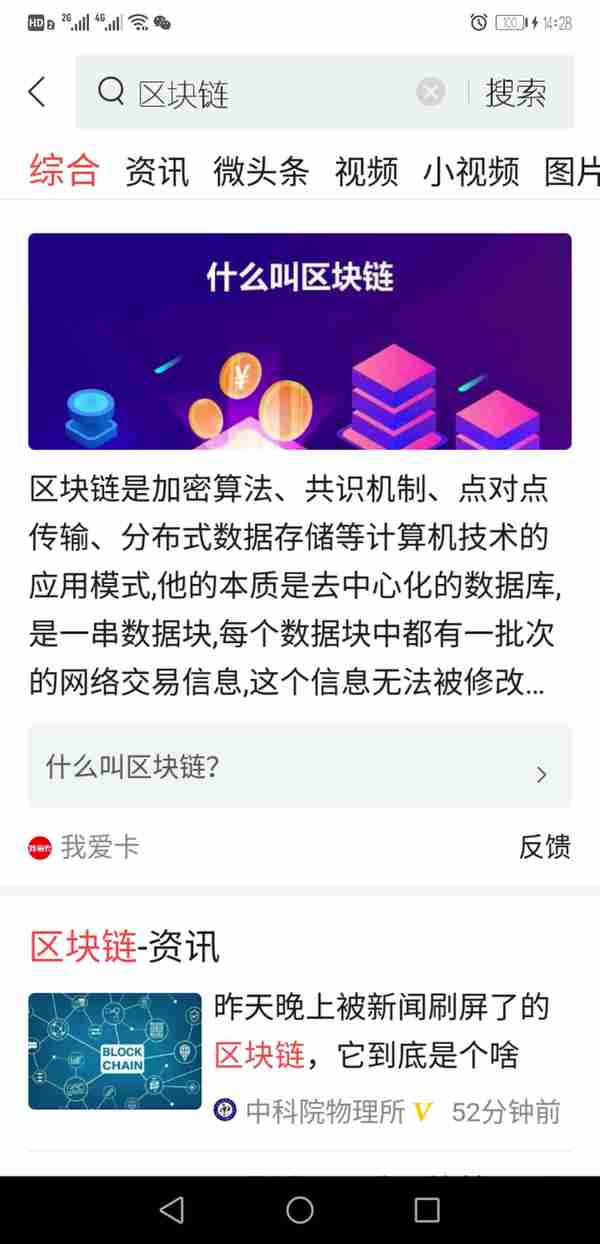Screen dimensions: 600x1244
Task: Tap the search field containing 区块链
Action: [x=270, y=93]
